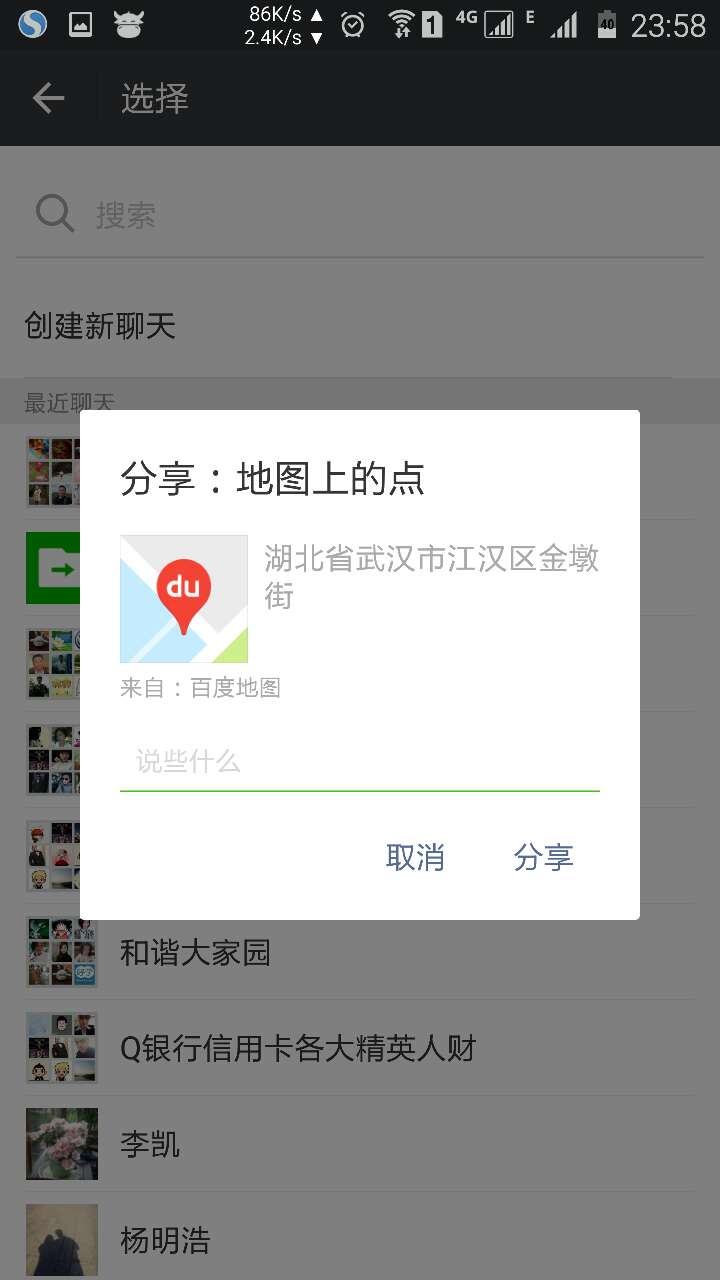Tap 取消 to cancel sharing
The height and width of the screenshot is (1280, 720).
415,857
